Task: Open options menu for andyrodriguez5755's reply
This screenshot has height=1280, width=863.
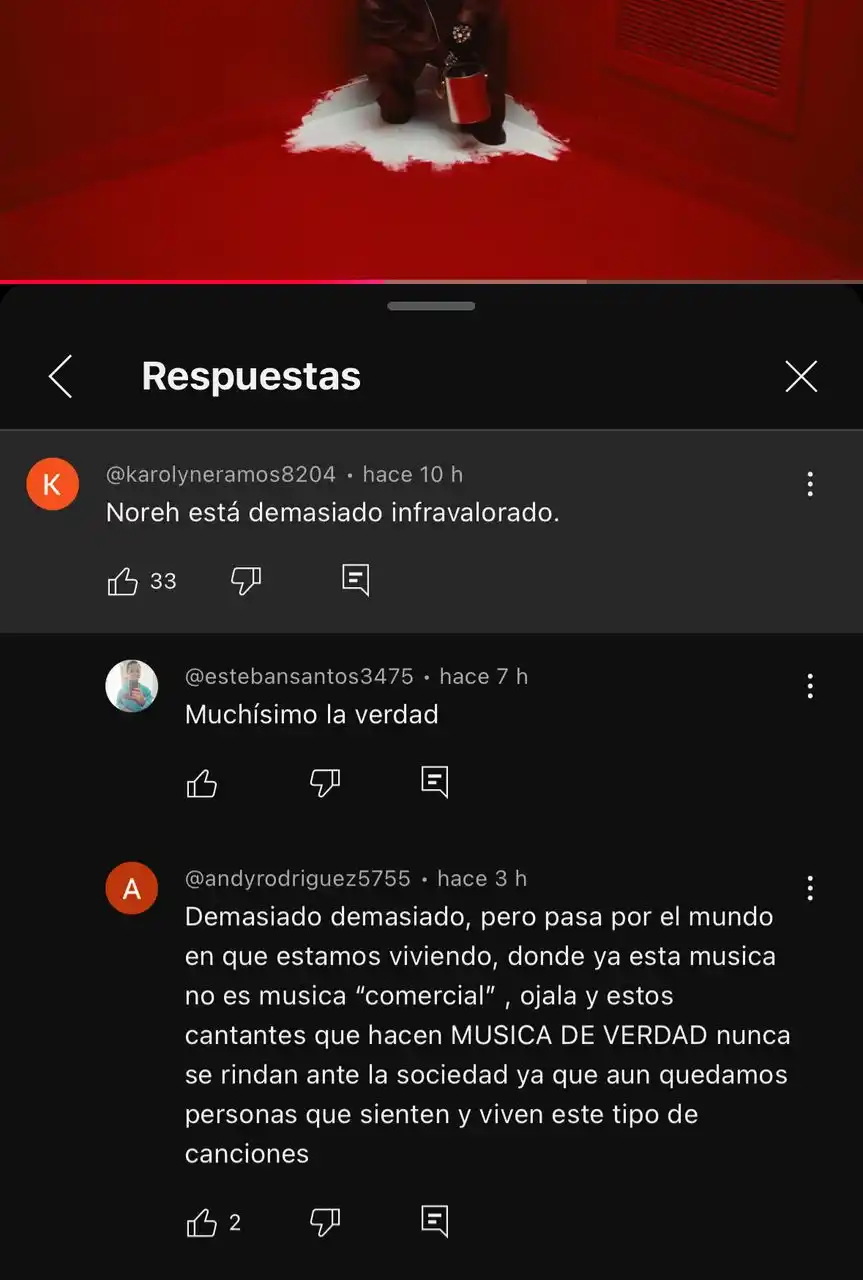Action: pyautogui.click(x=809, y=888)
